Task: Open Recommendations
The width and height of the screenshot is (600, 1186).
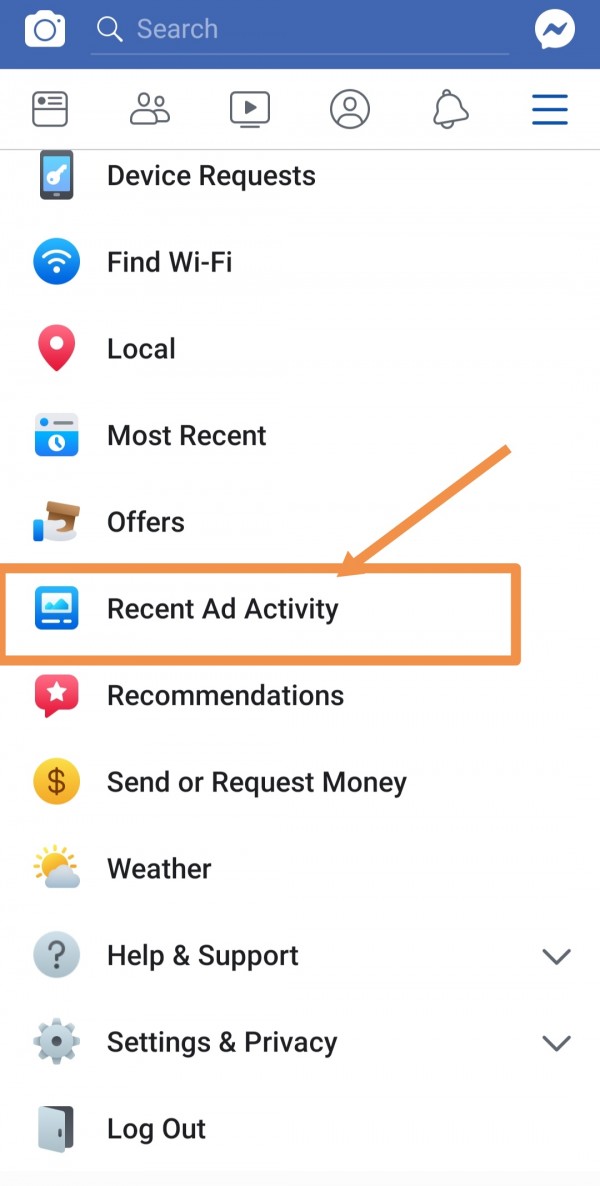Action: pyautogui.click(x=225, y=696)
